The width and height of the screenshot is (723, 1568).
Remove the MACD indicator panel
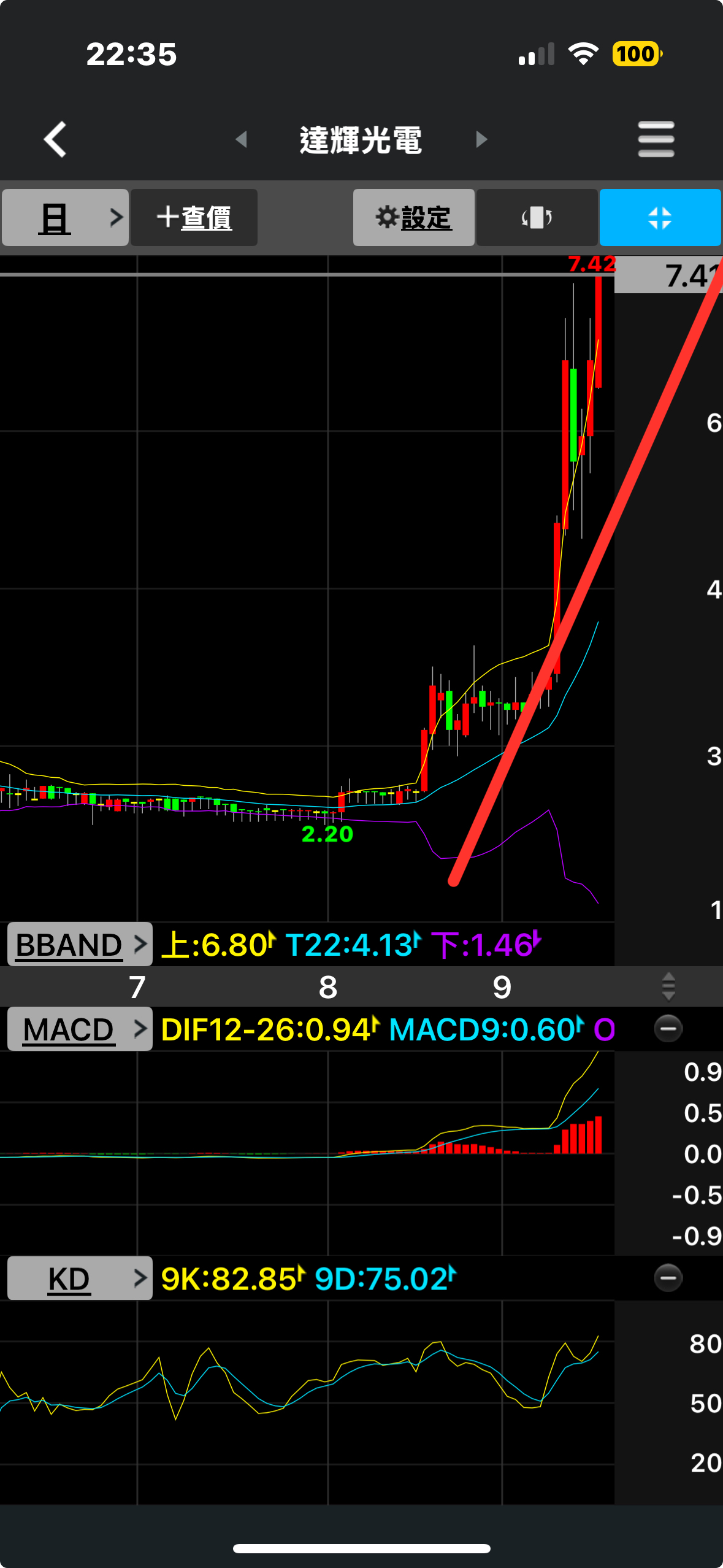[x=668, y=1028]
